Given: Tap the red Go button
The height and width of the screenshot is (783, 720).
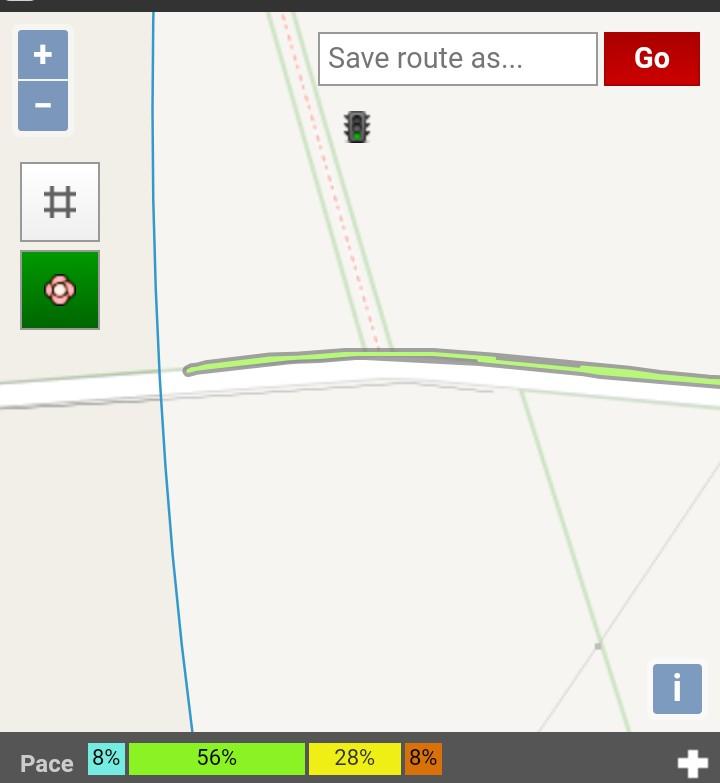Looking at the screenshot, I should pos(652,59).
